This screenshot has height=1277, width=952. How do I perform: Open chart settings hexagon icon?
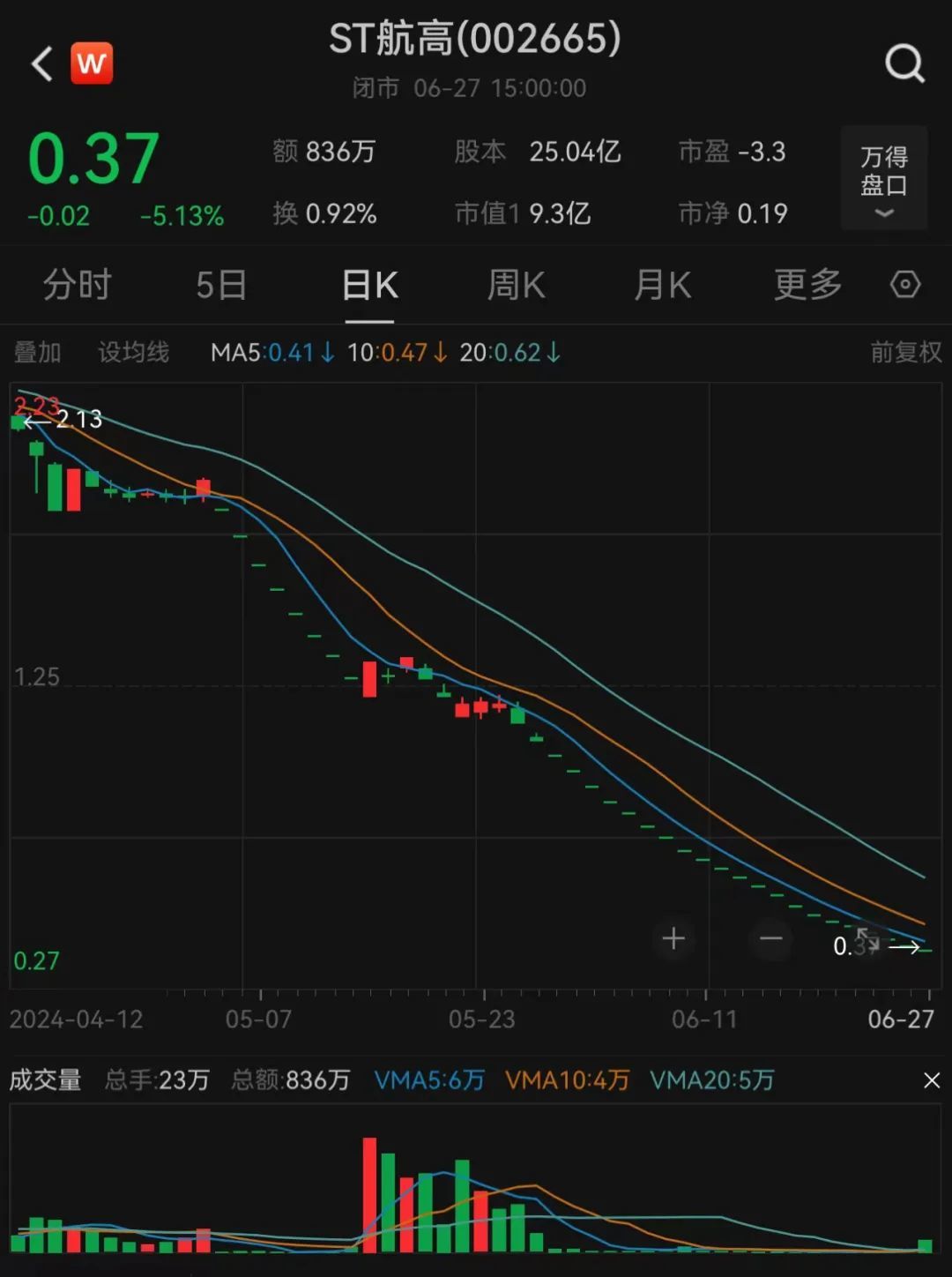[x=905, y=285]
